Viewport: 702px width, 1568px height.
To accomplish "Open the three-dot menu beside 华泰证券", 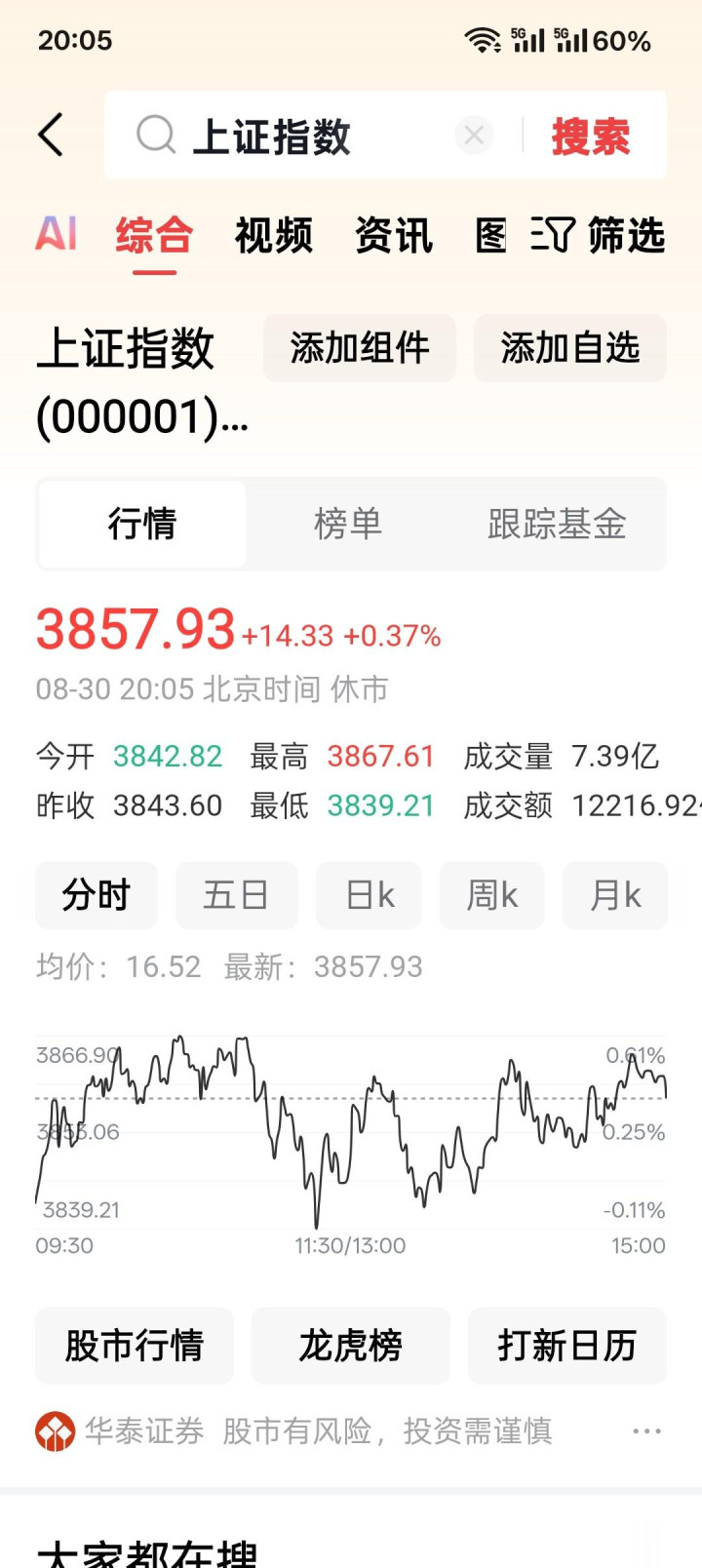I will click(646, 1431).
